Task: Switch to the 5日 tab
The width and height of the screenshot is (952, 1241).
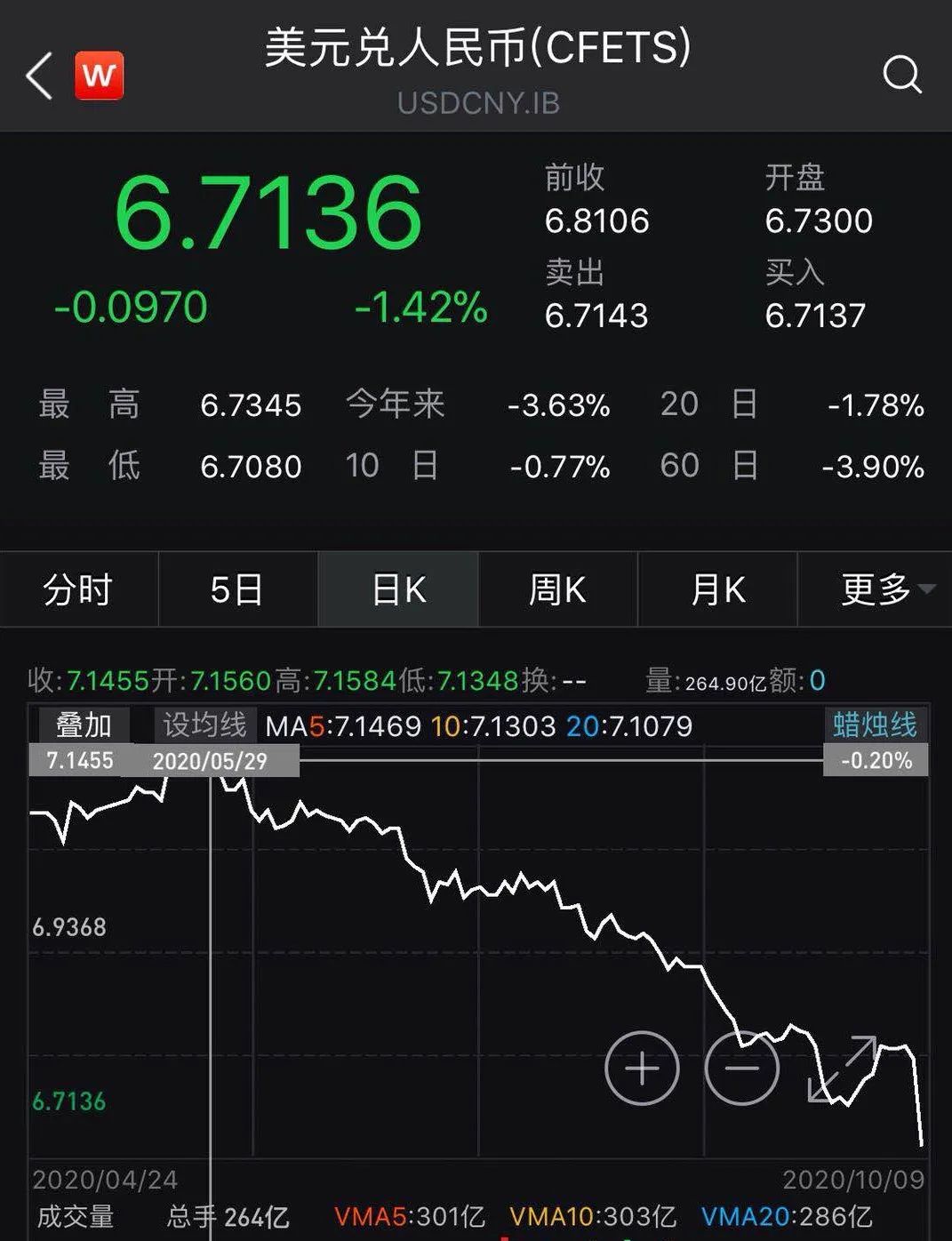Action: tap(237, 588)
